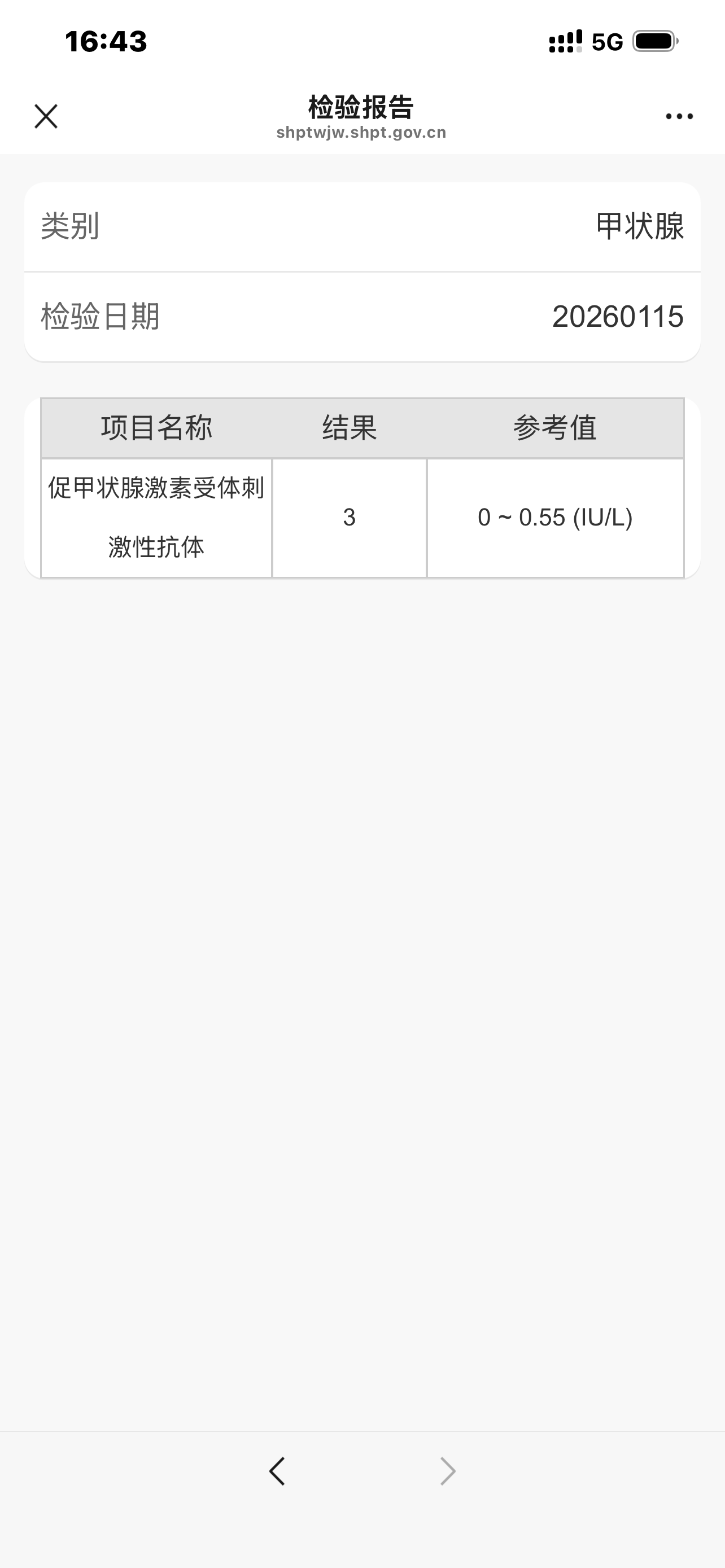Go back to the previous web page
The height and width of the screenshot is (1568, 725).
click(x=278, y=1471)
